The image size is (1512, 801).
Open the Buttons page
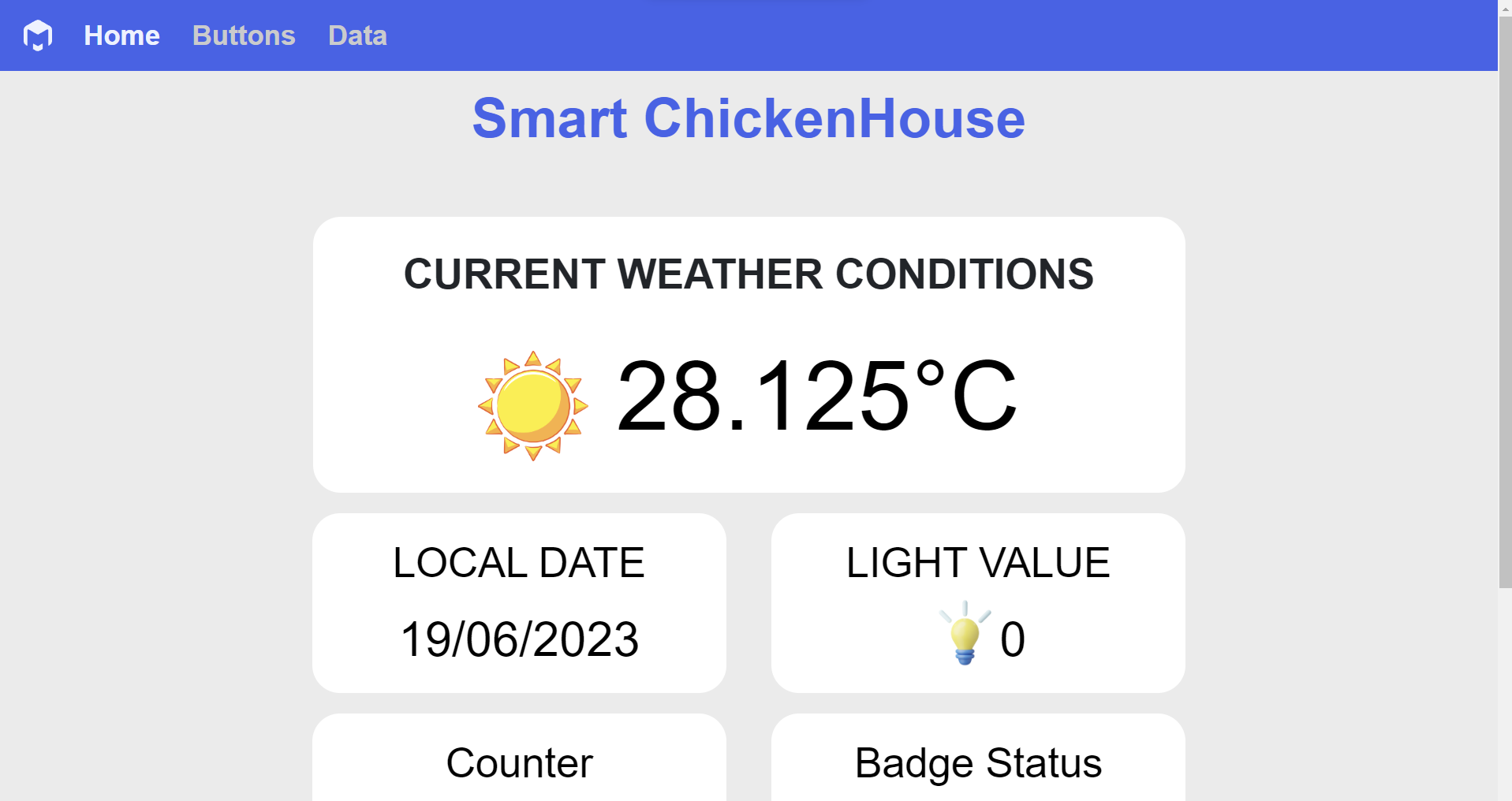pyautogui.click(x=244, y=35)
